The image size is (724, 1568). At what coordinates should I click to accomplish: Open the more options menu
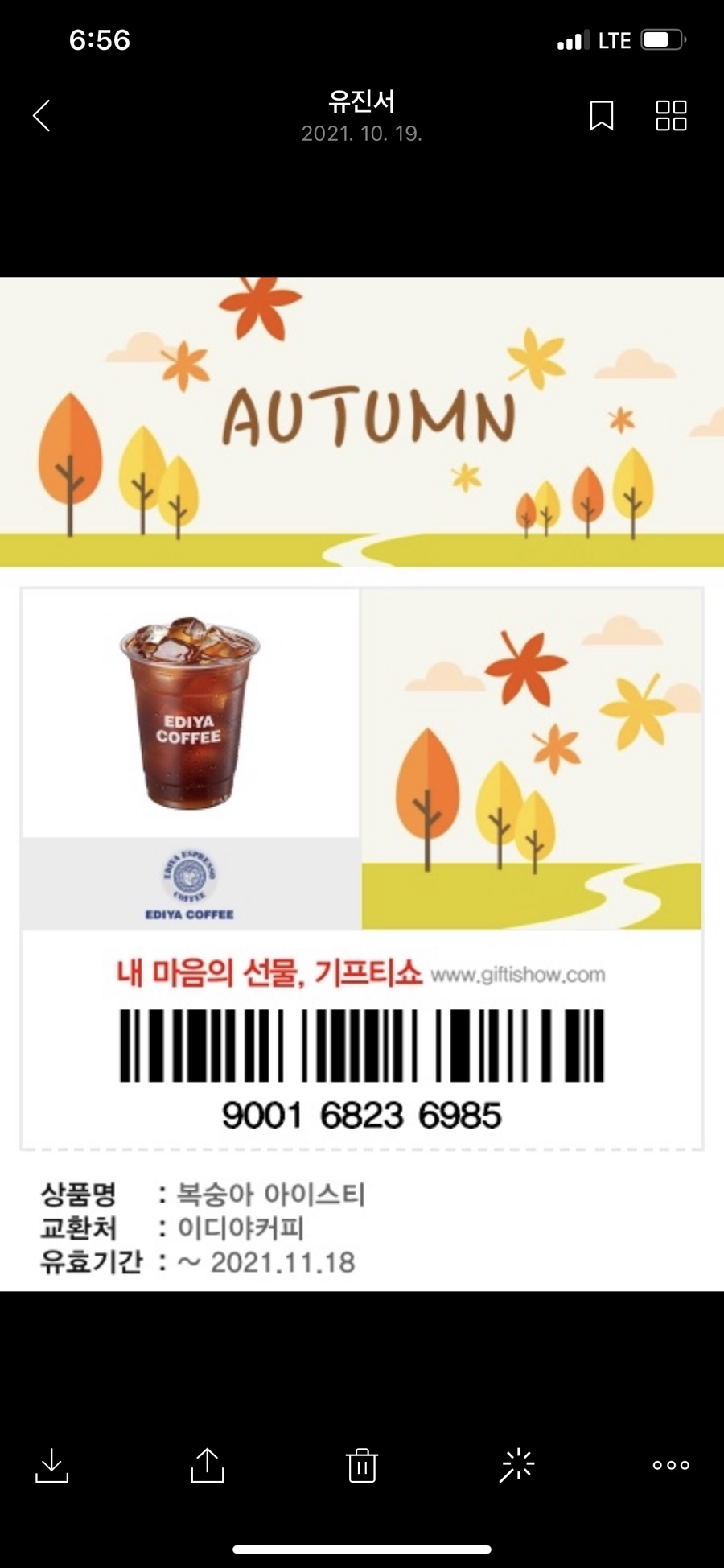(671, 1465)
